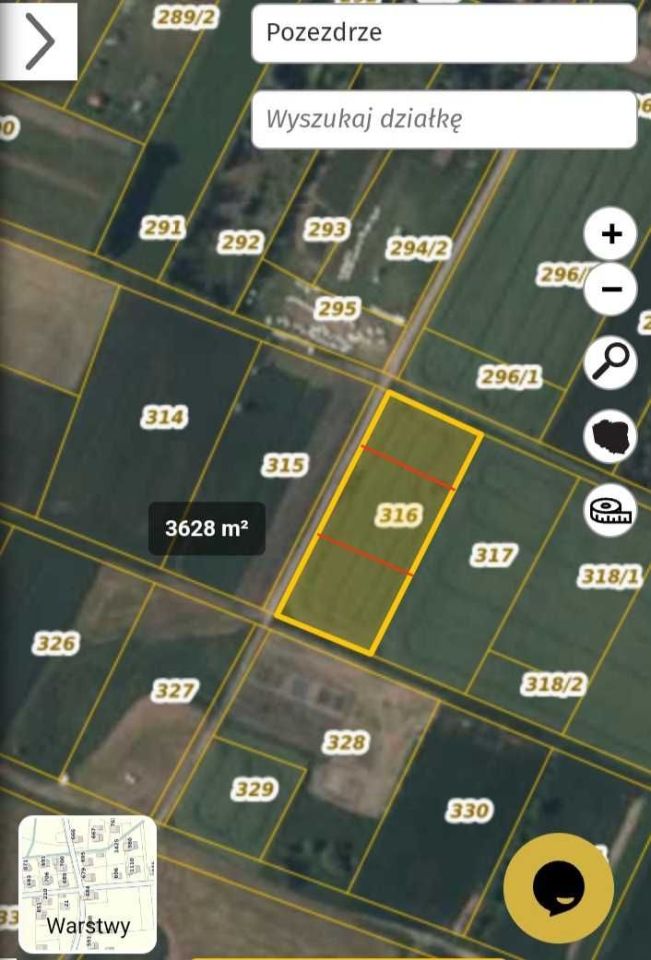Tap the Poland map outline button
The height and width of the screenshot is (960, 651).
click(x=610, y=436)
